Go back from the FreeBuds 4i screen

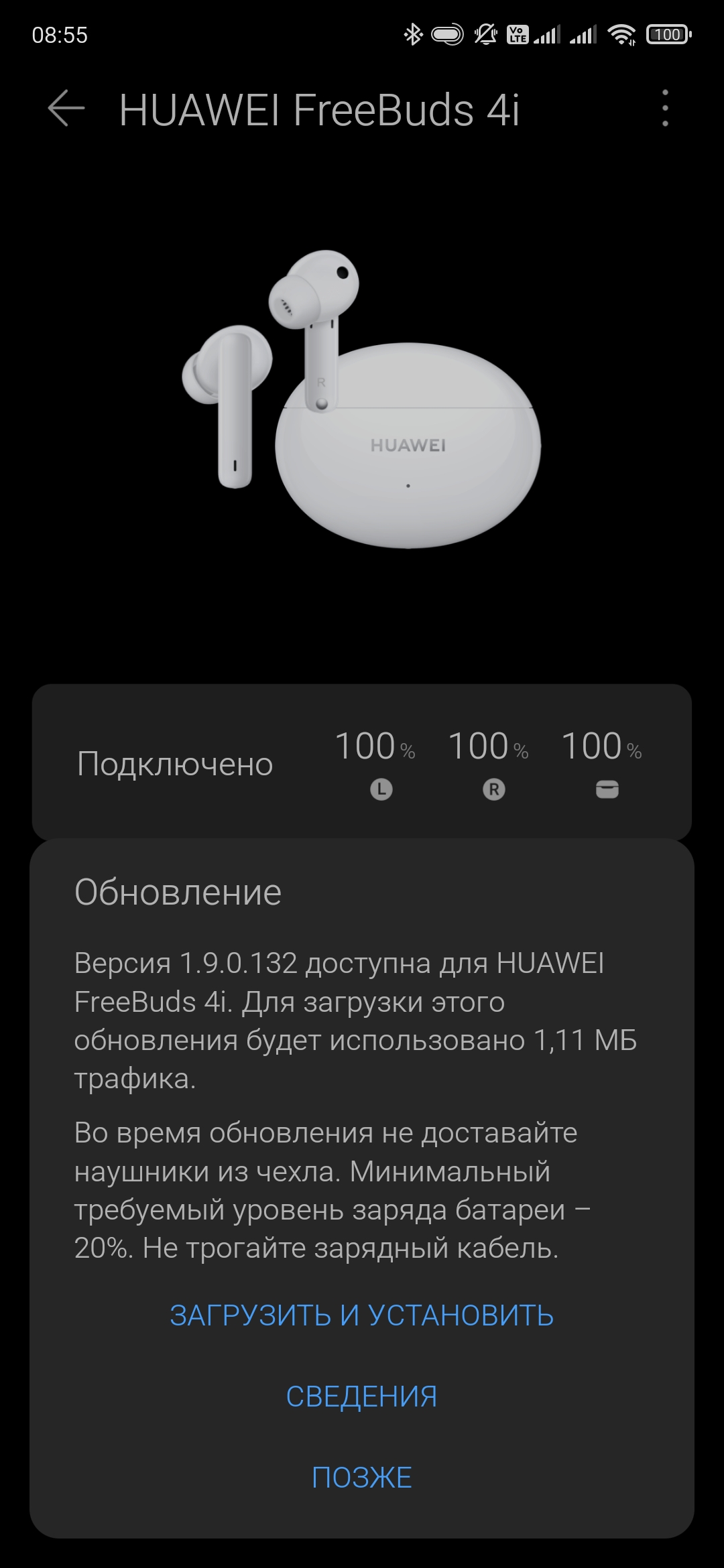coord(66,109)
